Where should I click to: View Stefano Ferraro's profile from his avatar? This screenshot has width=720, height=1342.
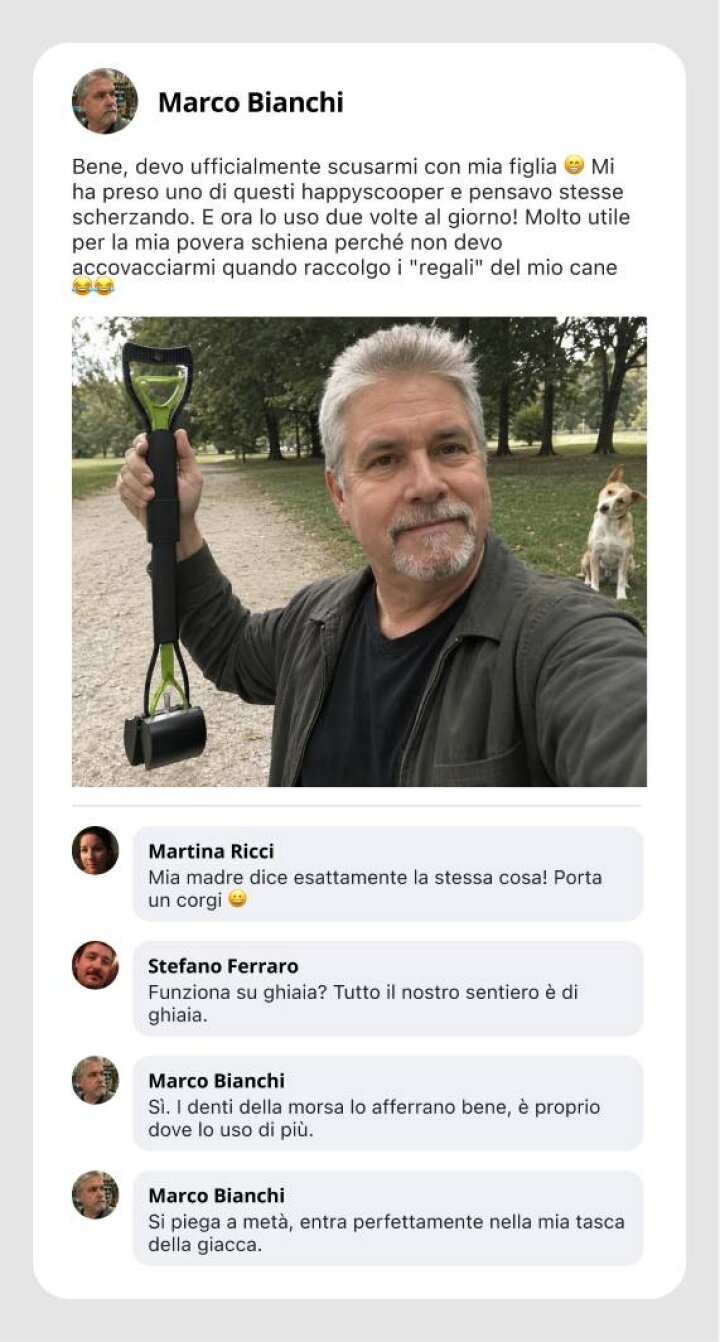click(95, 966)
